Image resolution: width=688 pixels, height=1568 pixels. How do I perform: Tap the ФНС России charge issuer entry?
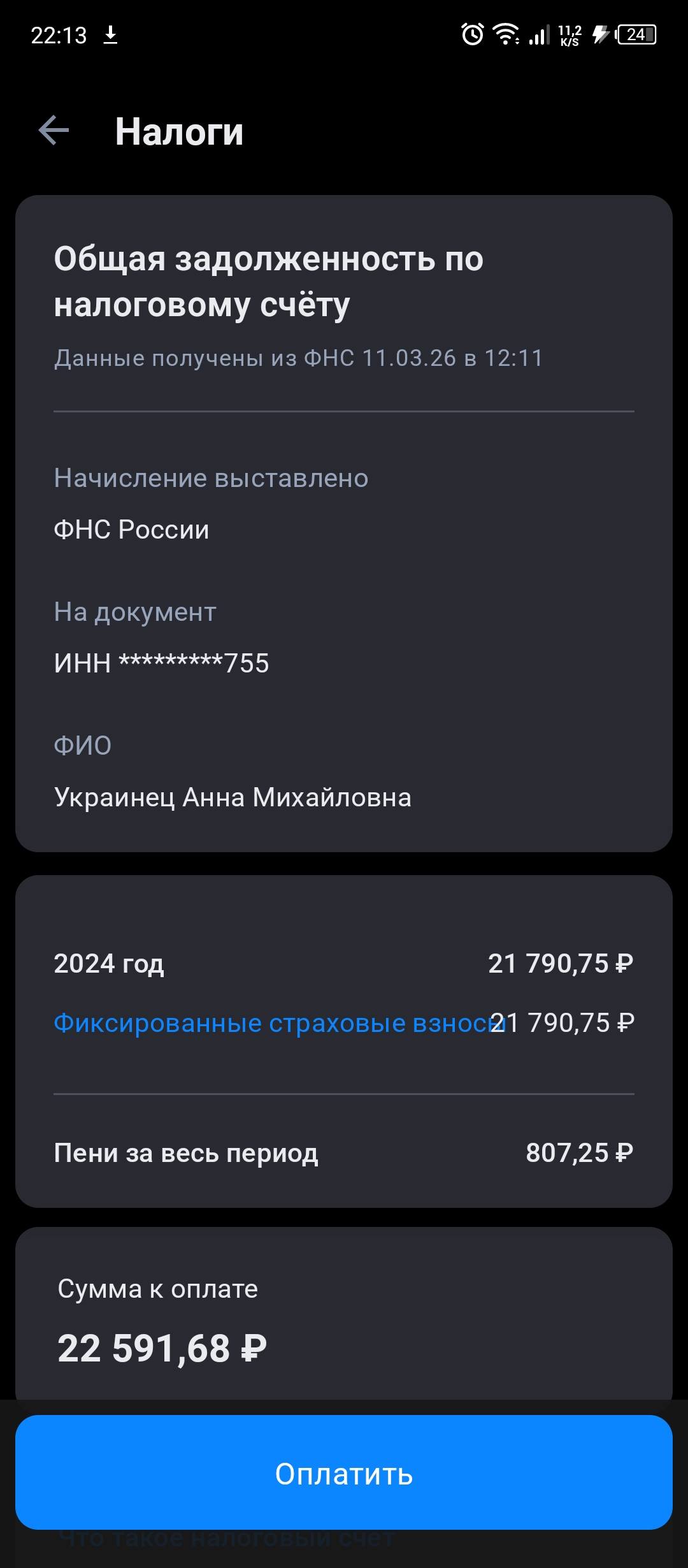(132, 529)
